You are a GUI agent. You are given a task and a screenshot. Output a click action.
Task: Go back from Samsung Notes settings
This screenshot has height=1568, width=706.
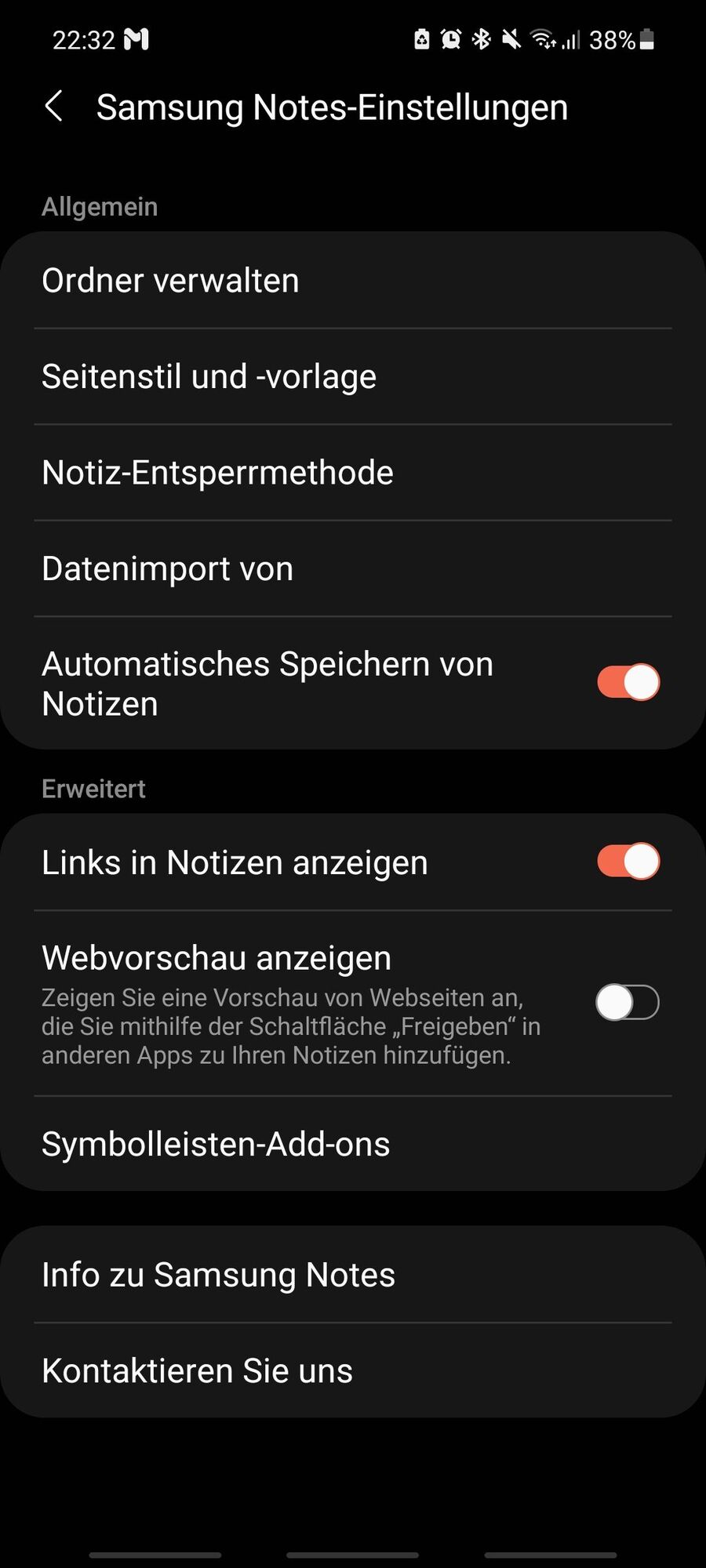pos(53,106)
